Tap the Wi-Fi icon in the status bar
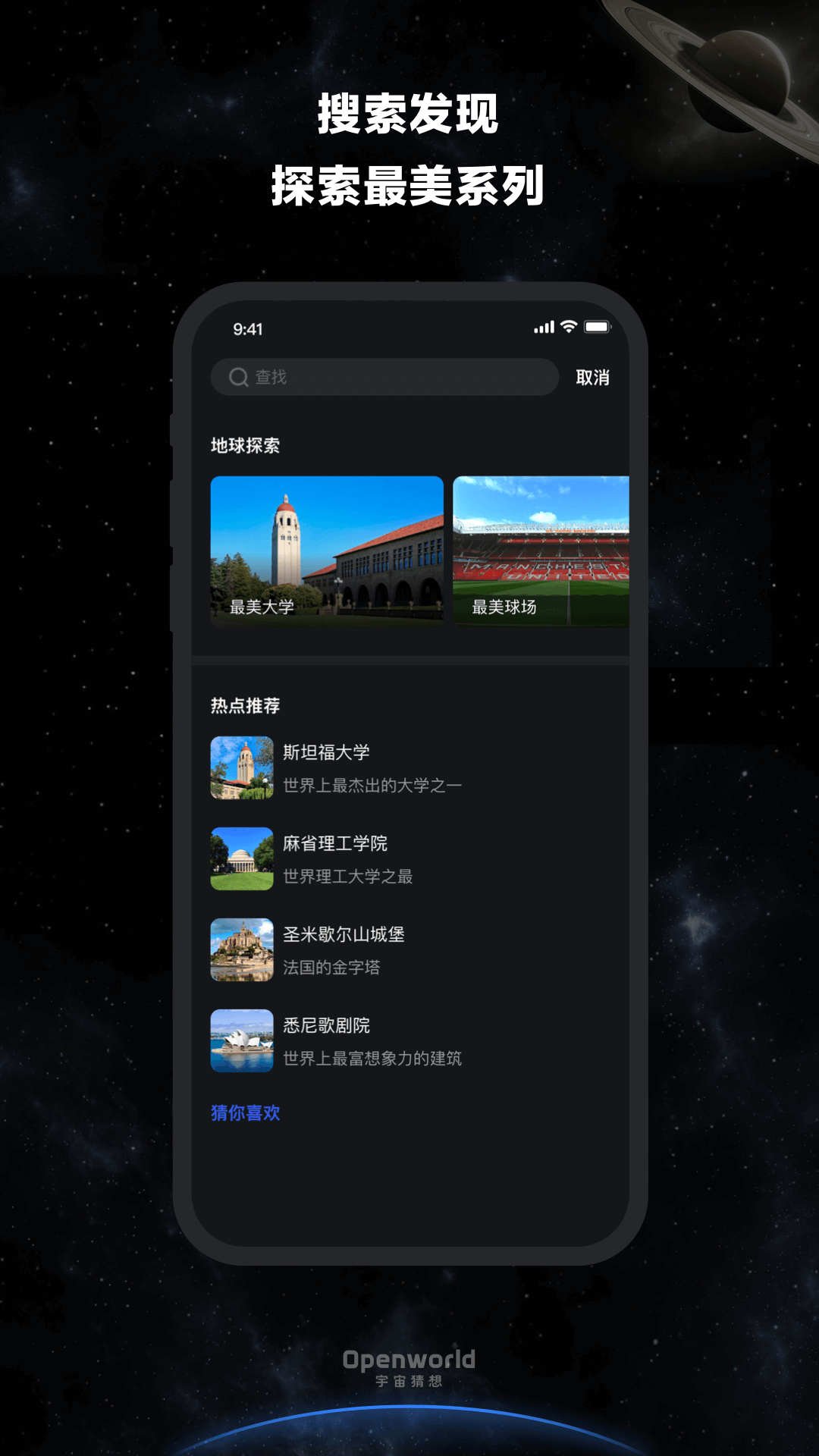 [566, 328]
